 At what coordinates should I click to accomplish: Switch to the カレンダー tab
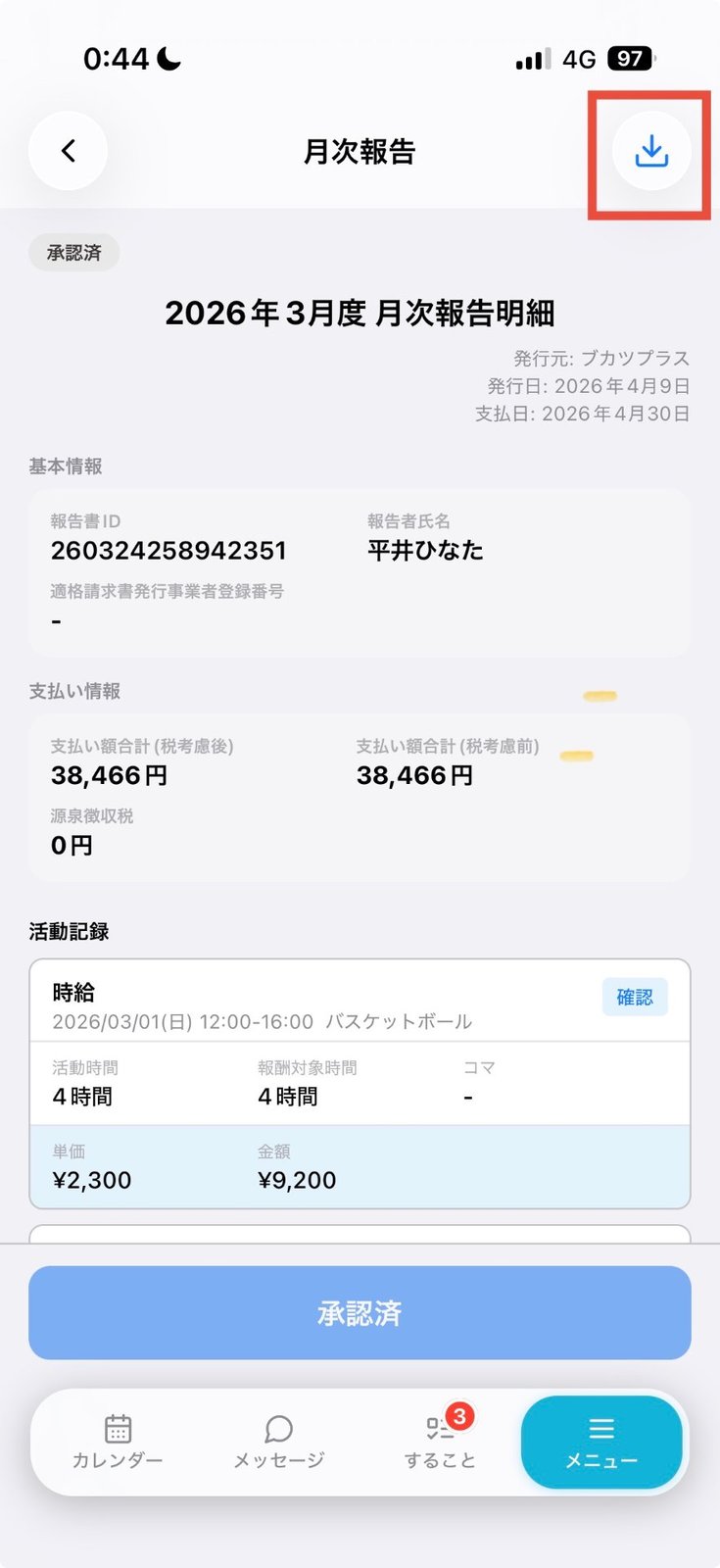click(x=118, y=1442)
